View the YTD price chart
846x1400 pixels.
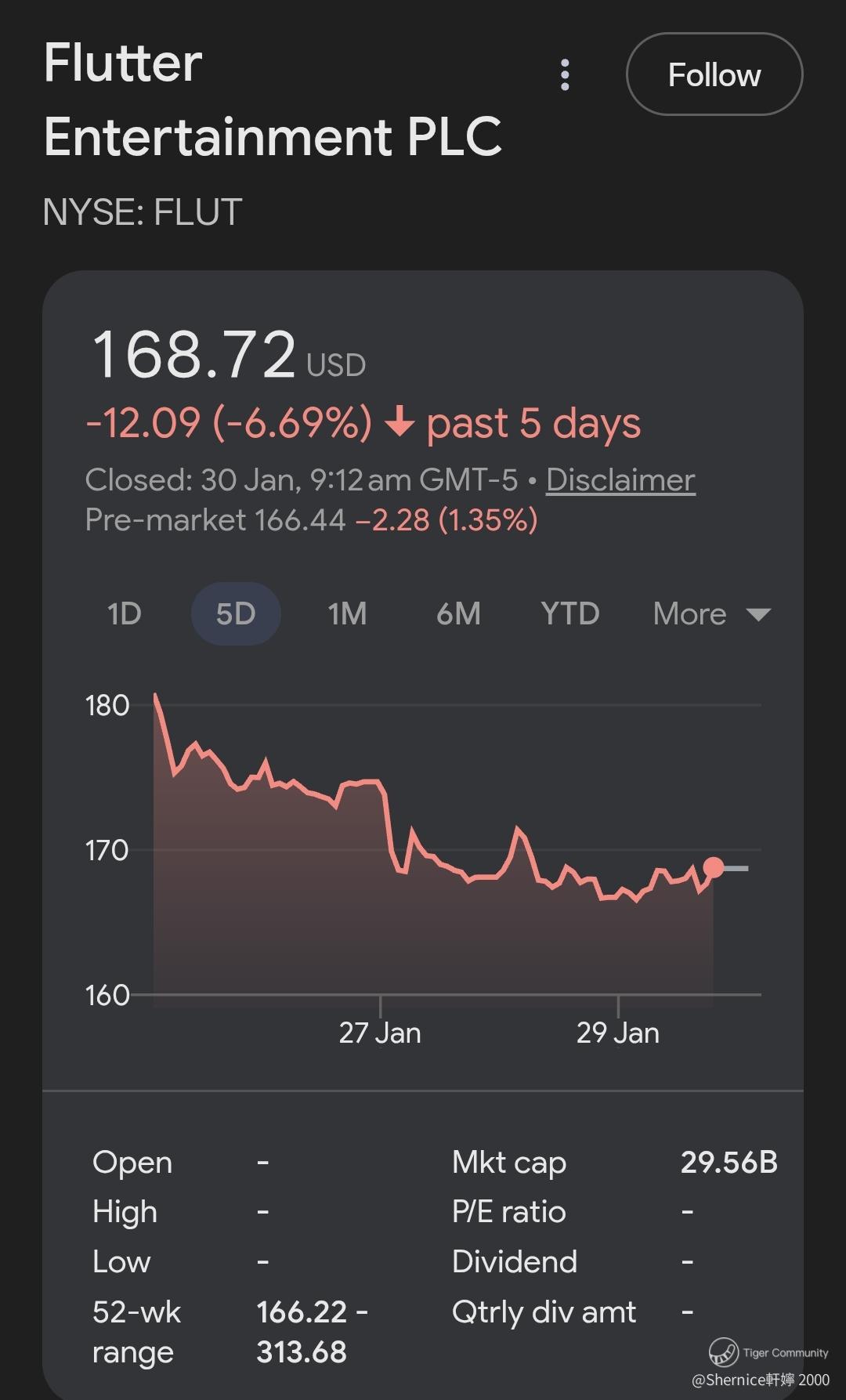tap(569, 613)
